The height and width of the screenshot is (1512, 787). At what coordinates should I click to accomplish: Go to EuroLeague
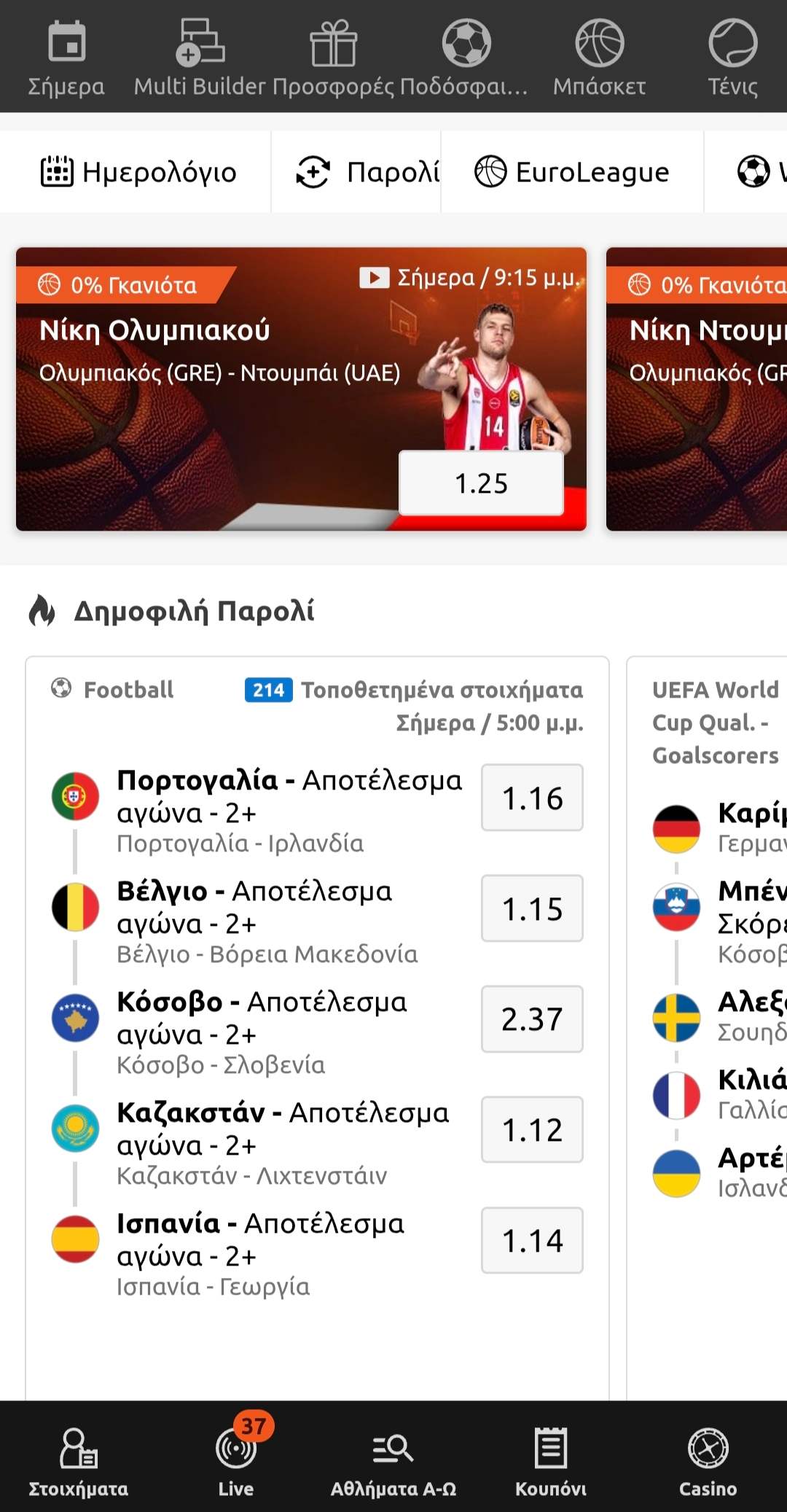(572, 173)
